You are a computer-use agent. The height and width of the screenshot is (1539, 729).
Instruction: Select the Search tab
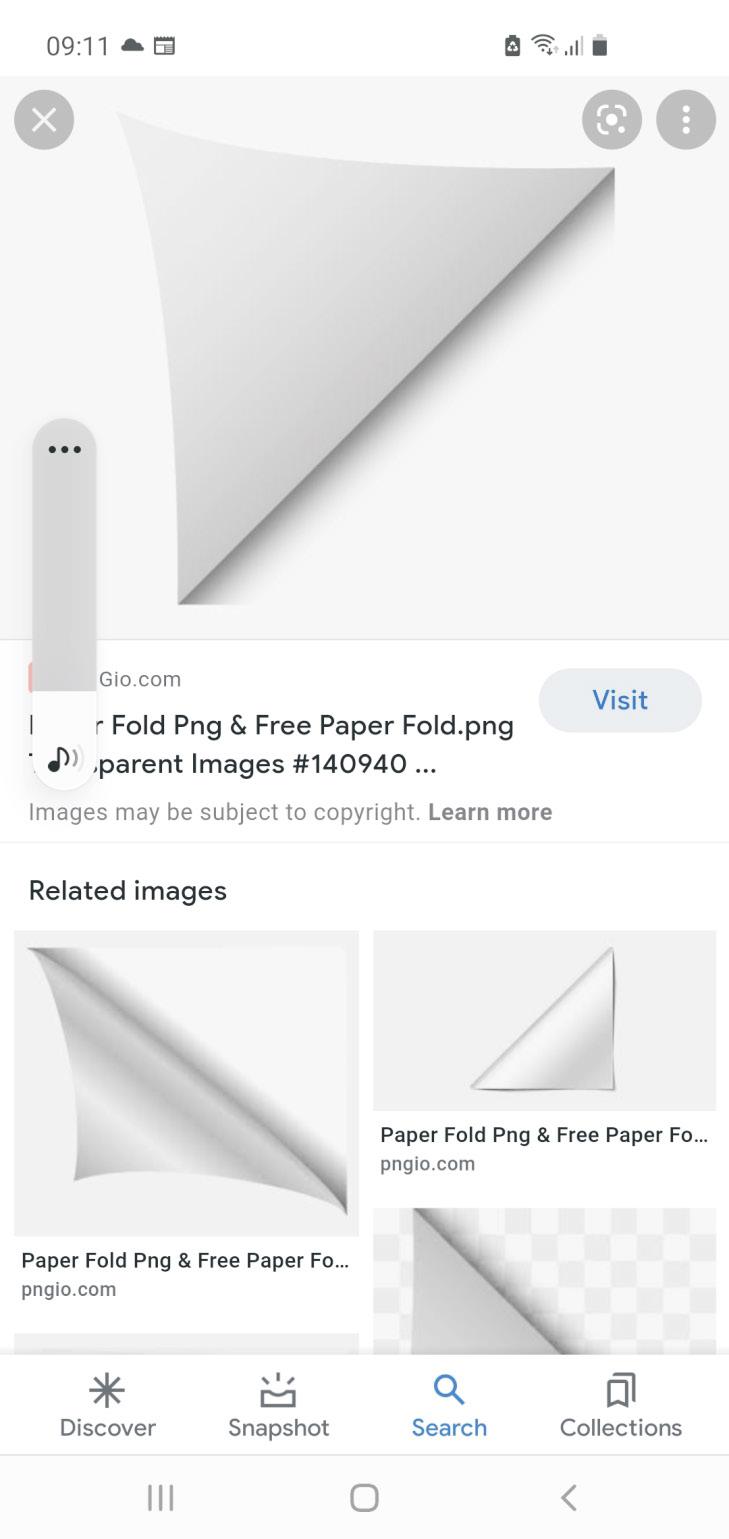[449, 1406]
